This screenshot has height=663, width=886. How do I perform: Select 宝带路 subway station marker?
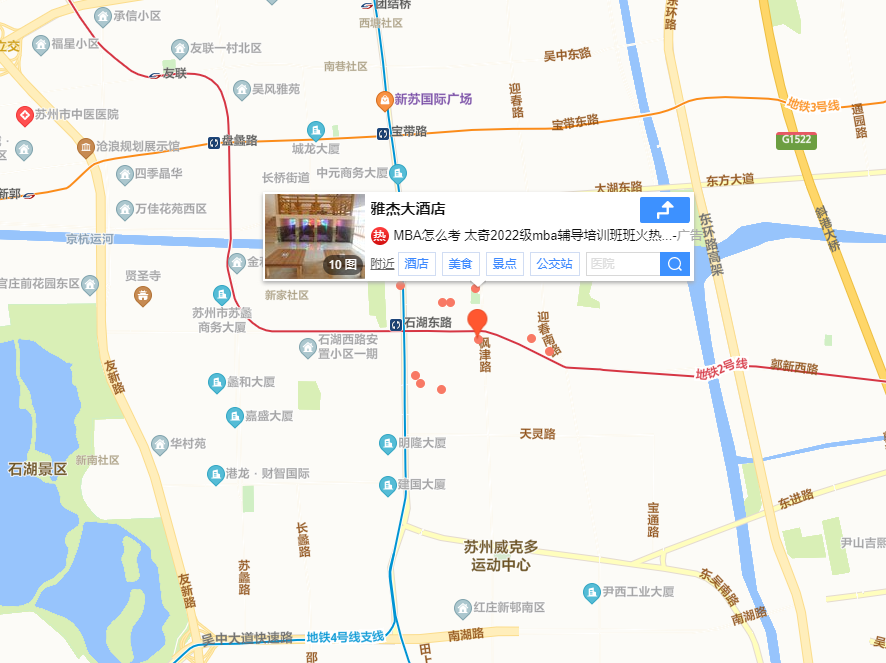pyautogui.click(x=383, y=133)
